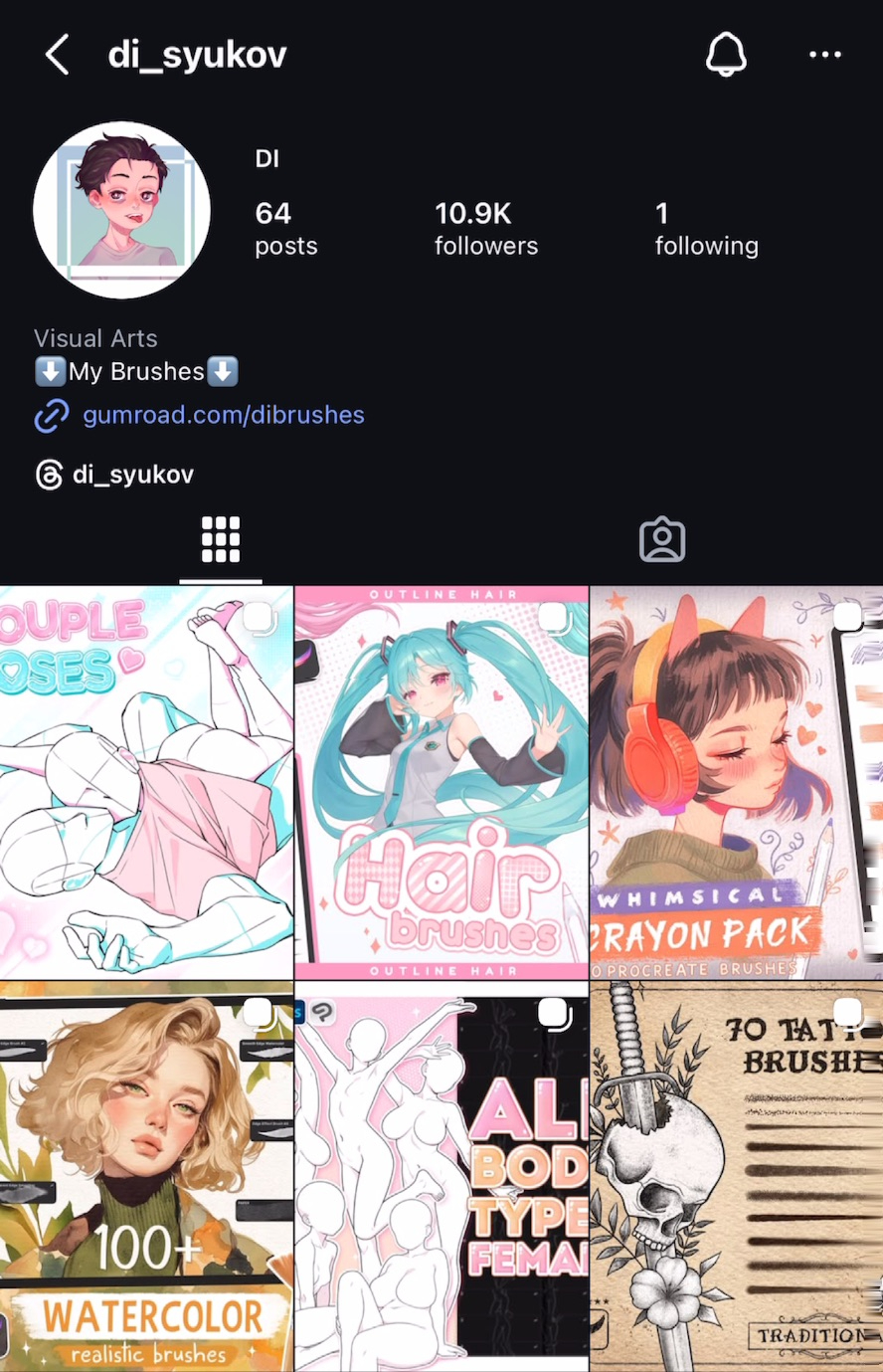Image resolution: width=883 pixels, height=1372 pixels.
Task: Open the Hair Brushes post
Action: pos(441,783)
